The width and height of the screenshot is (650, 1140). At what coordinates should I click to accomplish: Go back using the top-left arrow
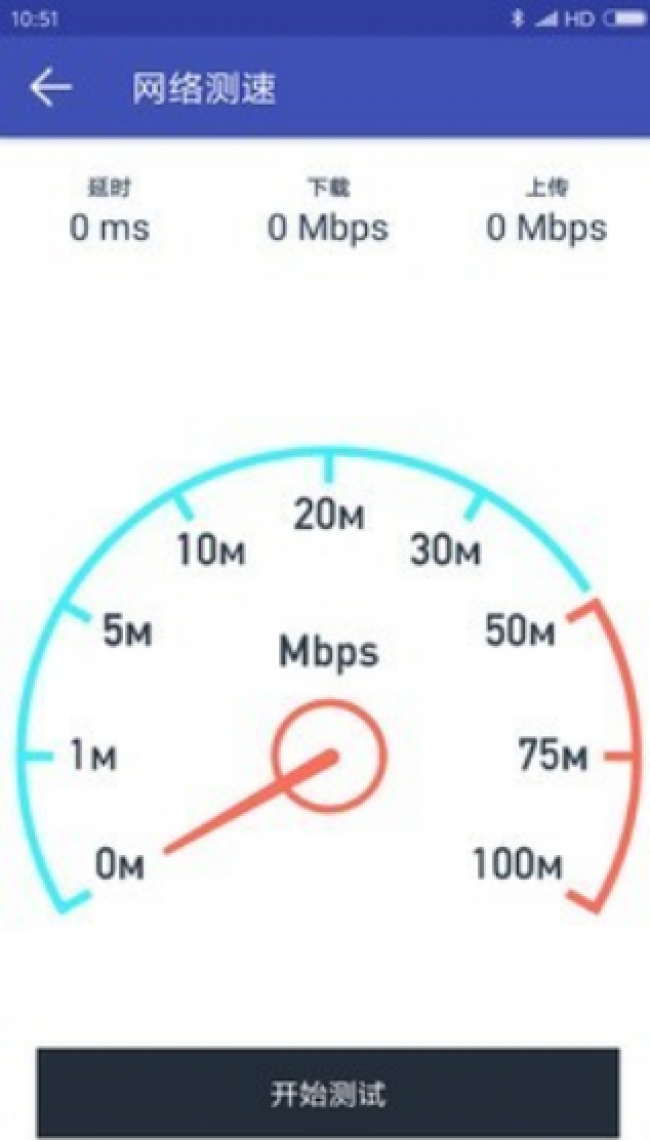click(50, 88)
